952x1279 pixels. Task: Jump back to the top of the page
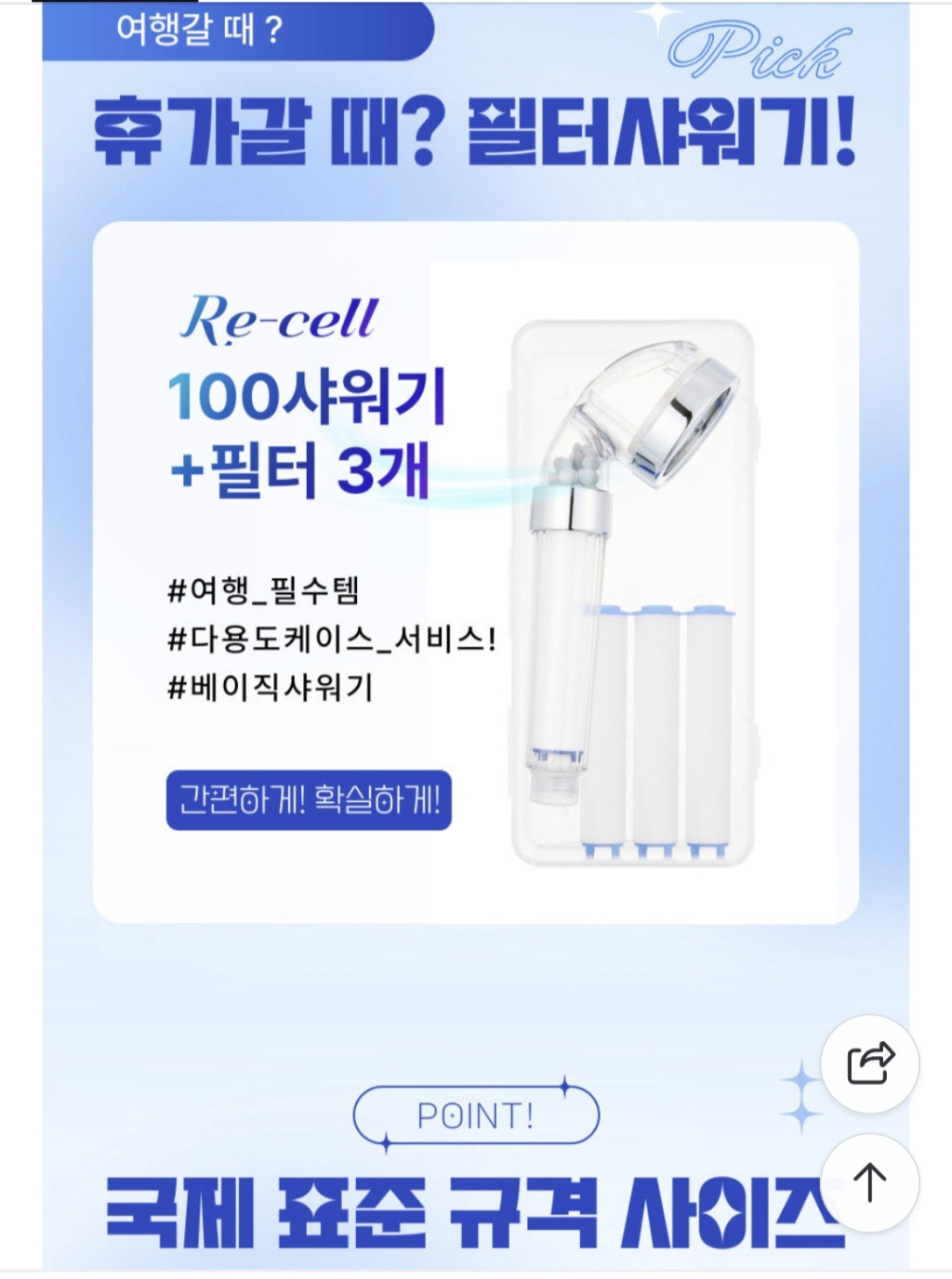870,1182
